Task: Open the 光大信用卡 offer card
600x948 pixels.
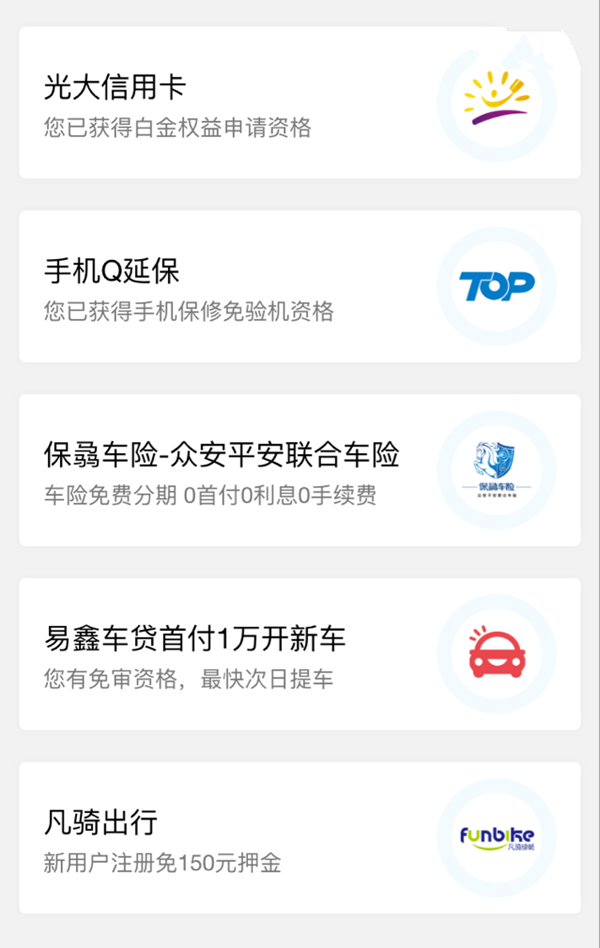Action: click(299, 102)
